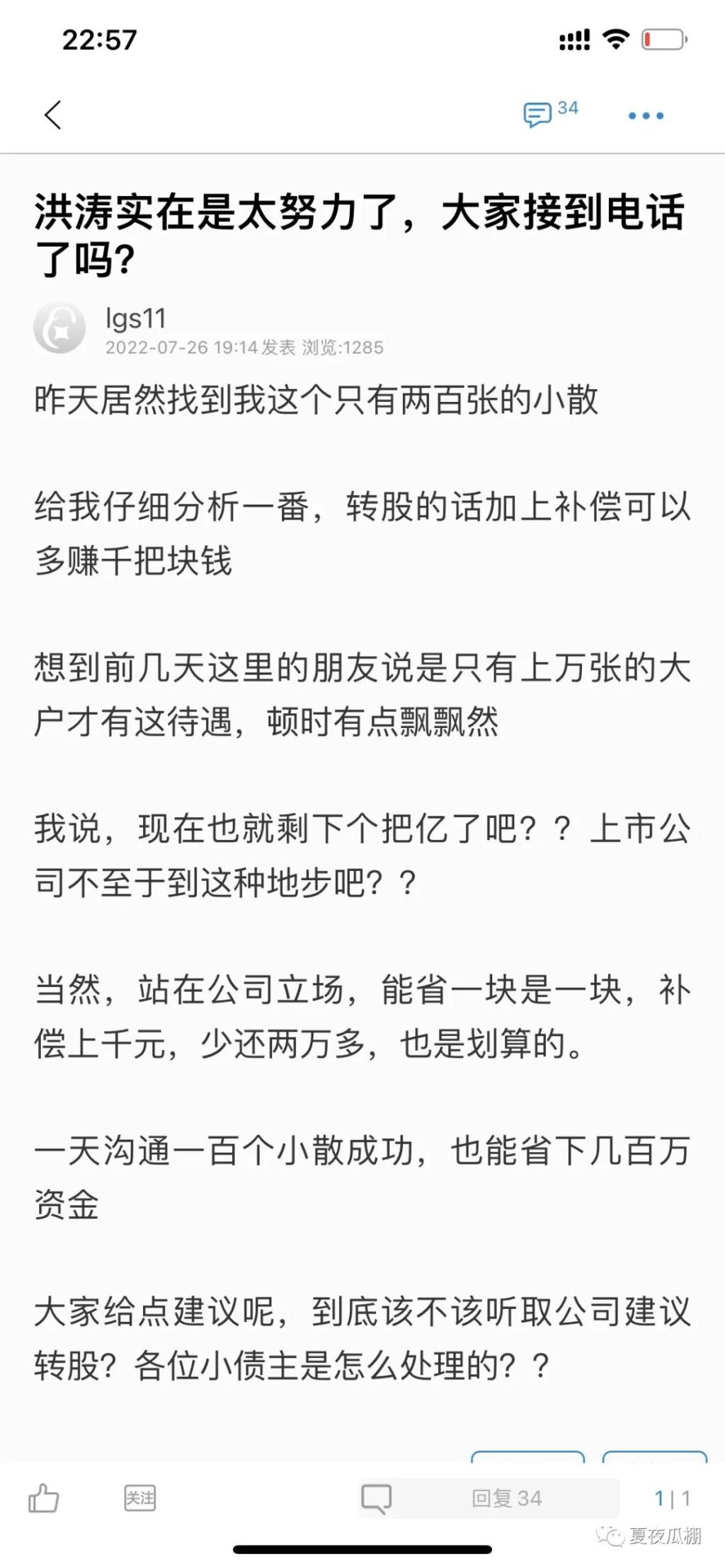Tap 关注 to follow this post
This screenshot has width=725, height=1568.
[x=139, y=1498]
